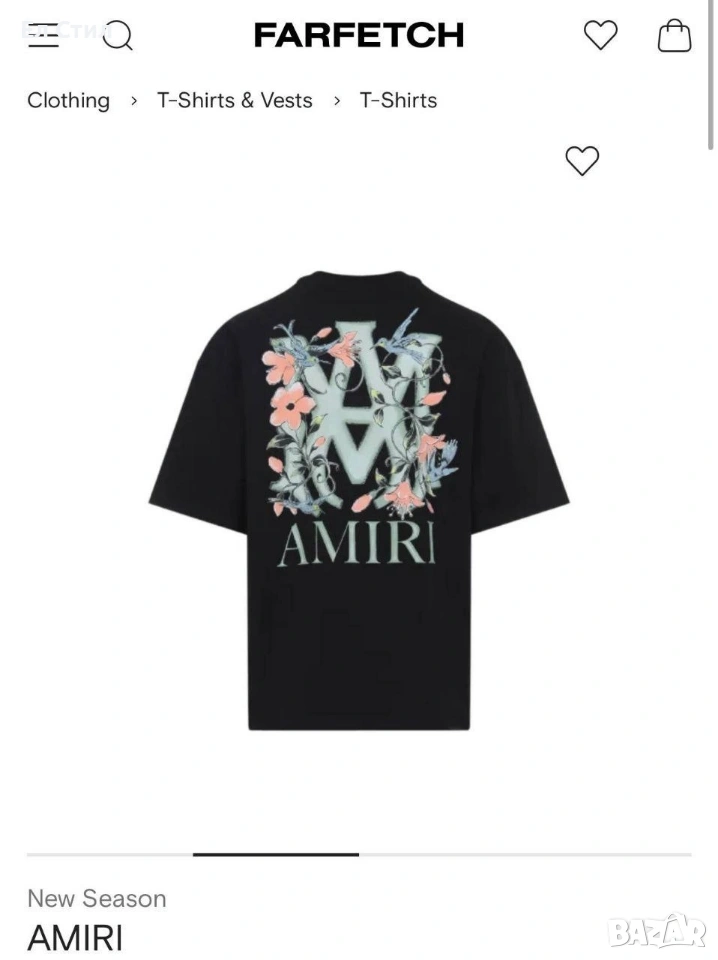Add AMIRI t-shirt to wishlist
The height and width of the screenshot is (960, 718).
pos(582,160)
